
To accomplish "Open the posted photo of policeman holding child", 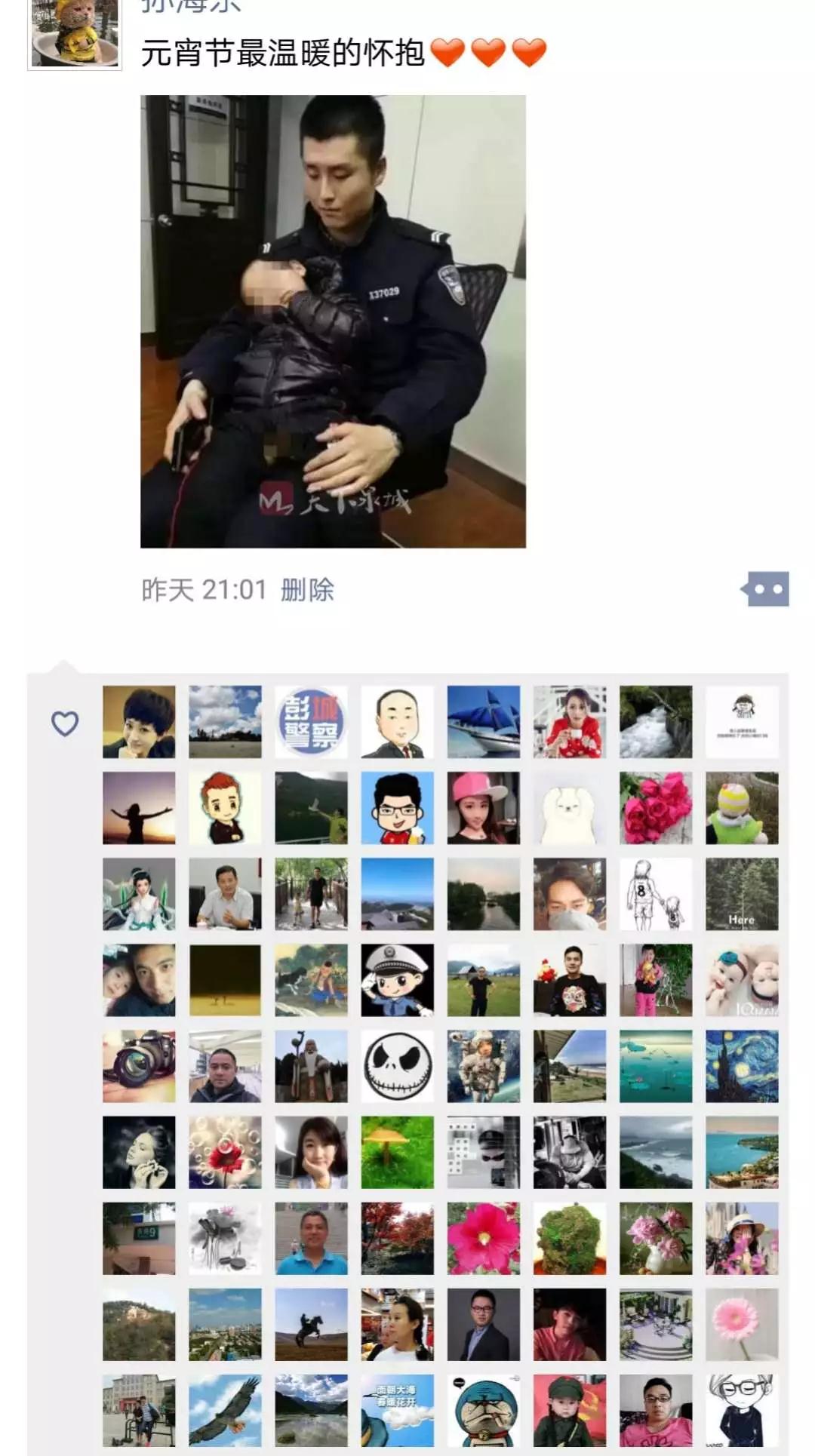I will 333,321.
